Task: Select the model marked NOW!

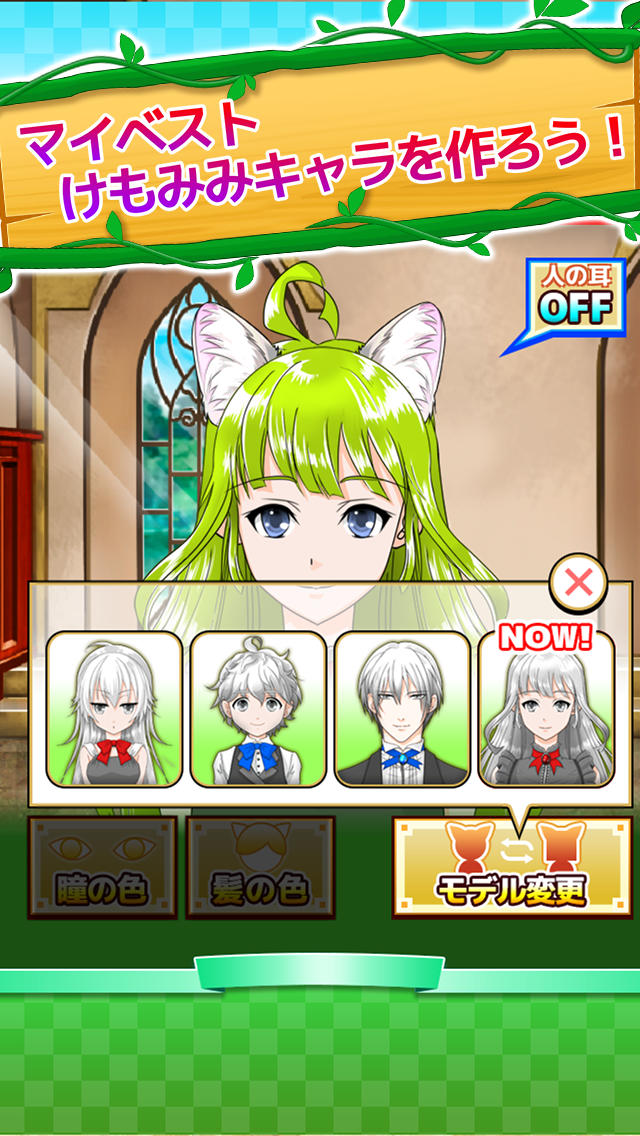Action: [x=546, y=708]
